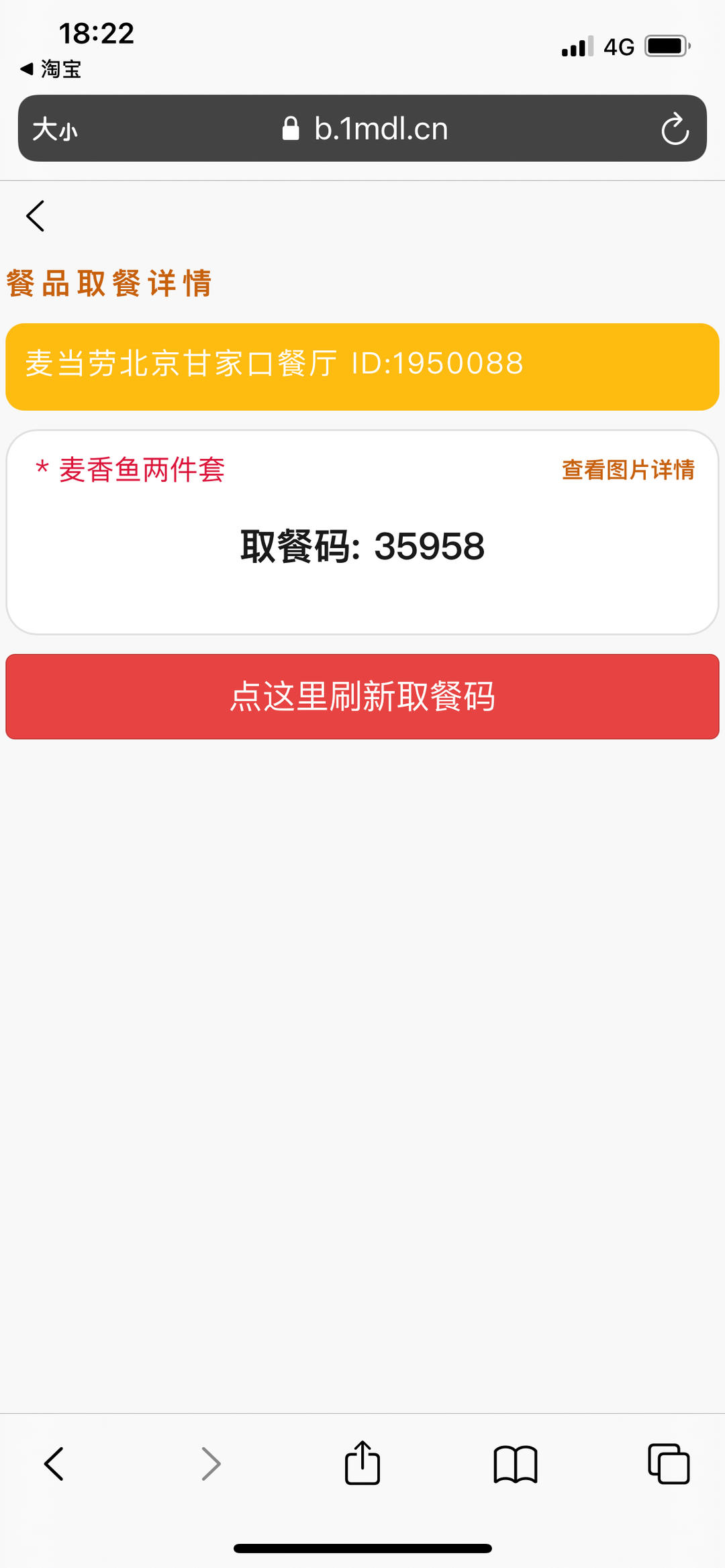Tap the b.1mdl.cn address bar

[366, 129]
